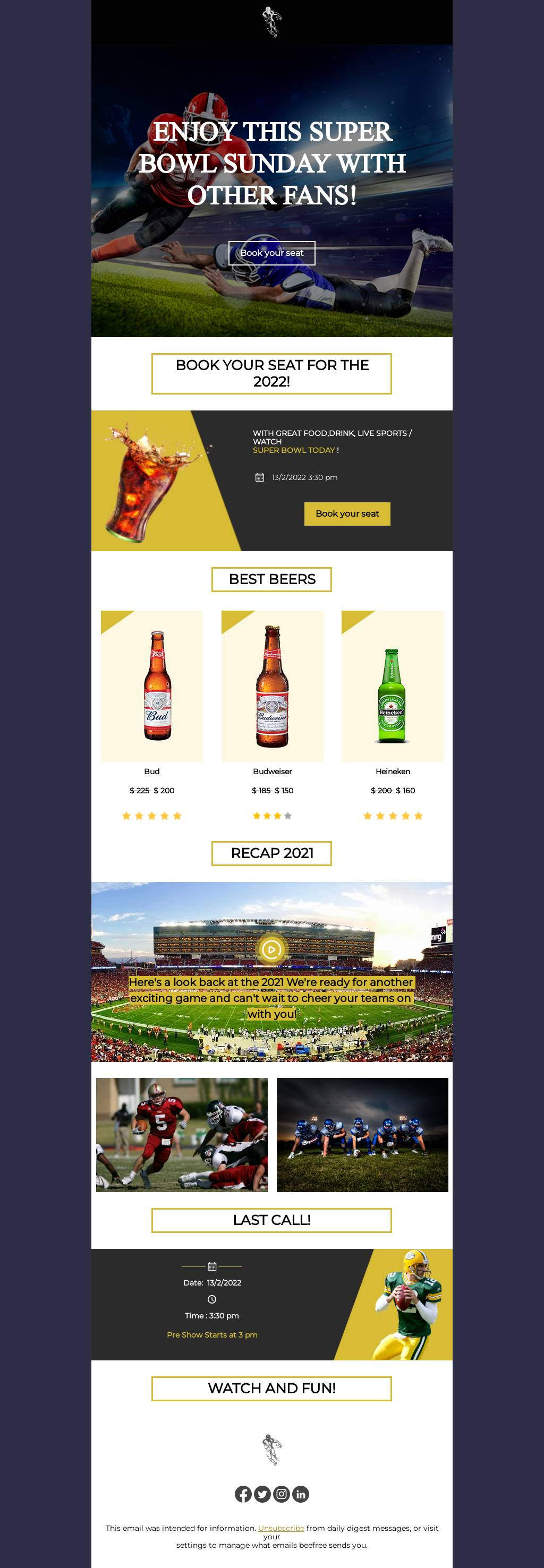Open the Twitter social icon
This screenshot has height=1568, width=544.
tap(262, 1494)
